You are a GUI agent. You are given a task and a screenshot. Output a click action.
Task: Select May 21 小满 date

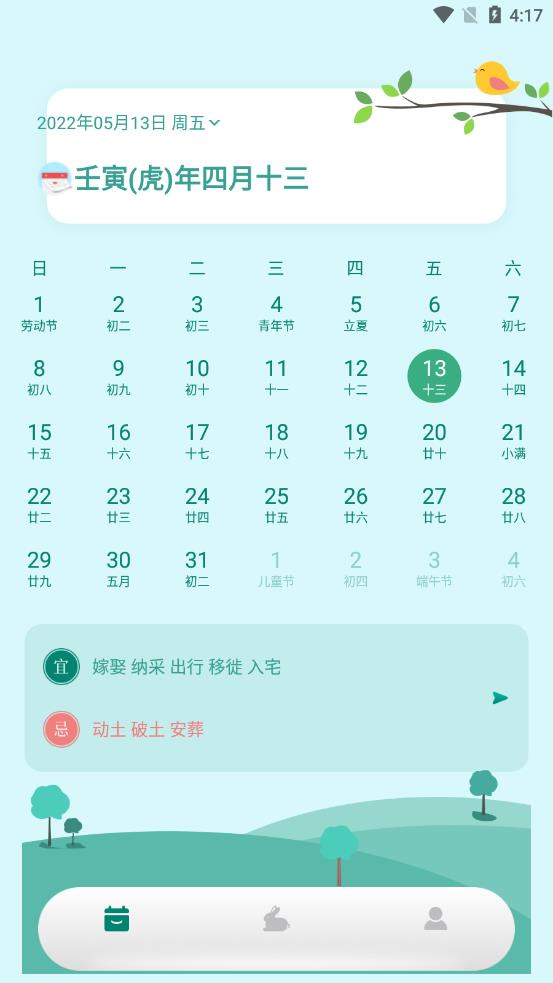[514, 441]
